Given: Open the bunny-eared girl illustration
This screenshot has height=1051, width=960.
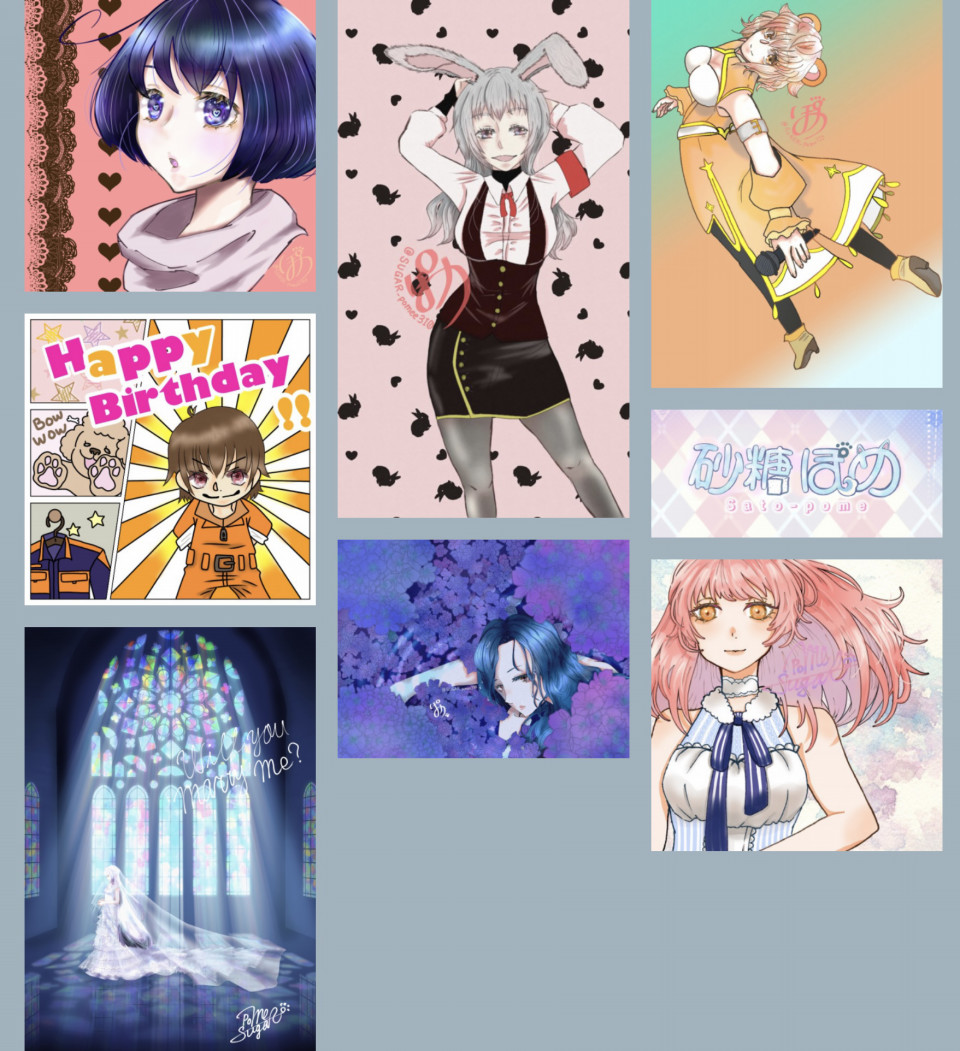Looking at the screenshot, I should coord(483,258).
